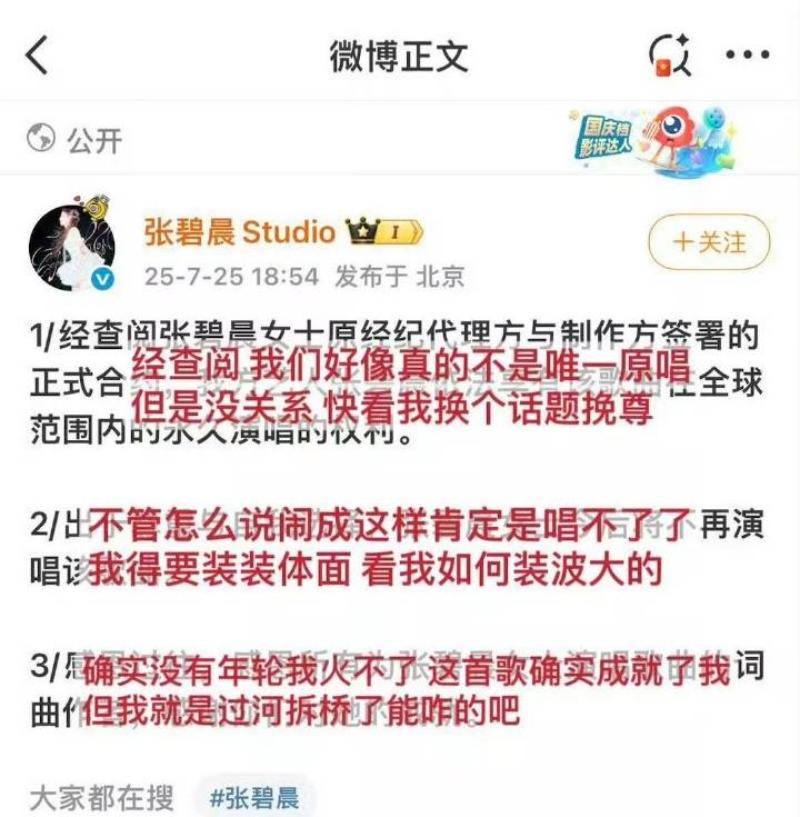Viewport: 800px width, 817px height.
Task: Search the #张碧晨 trending tag
Action: pos(253,797)
